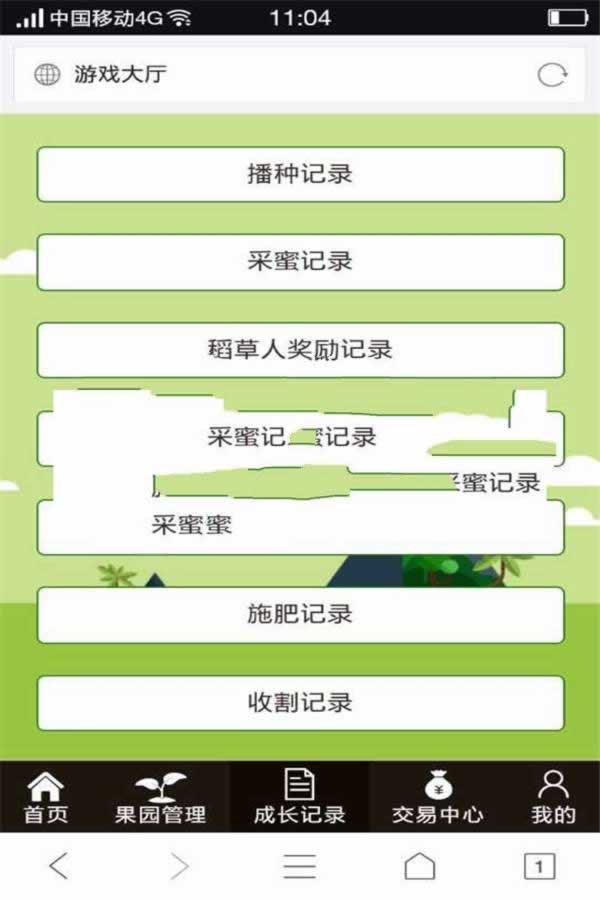Open 稻草人奖励记录
600x900 pixels.
coord(300,350)
